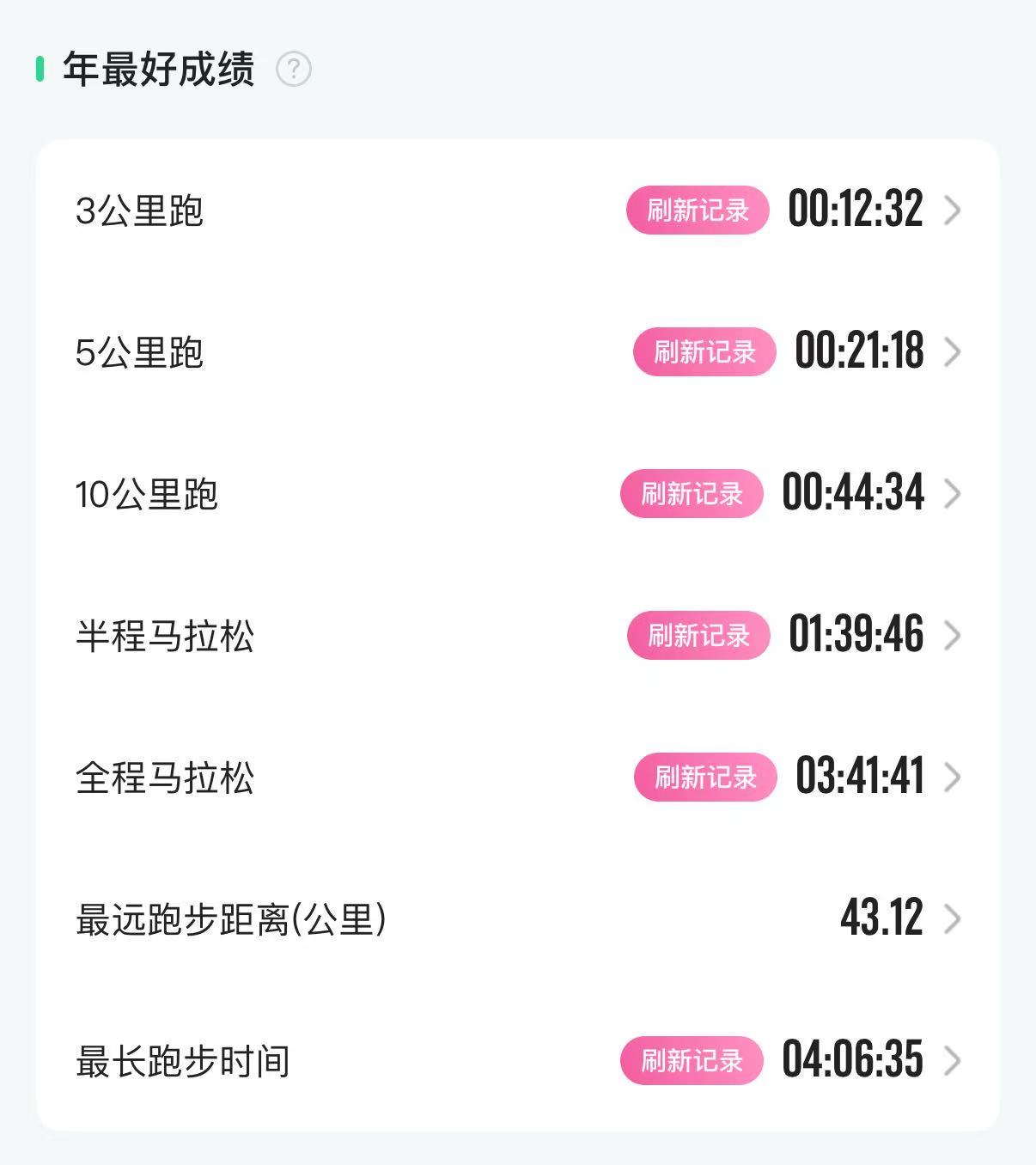1036x1165 pixels.
Task: View the 5公里跑 record details
Action: click(x=517, y=351)
